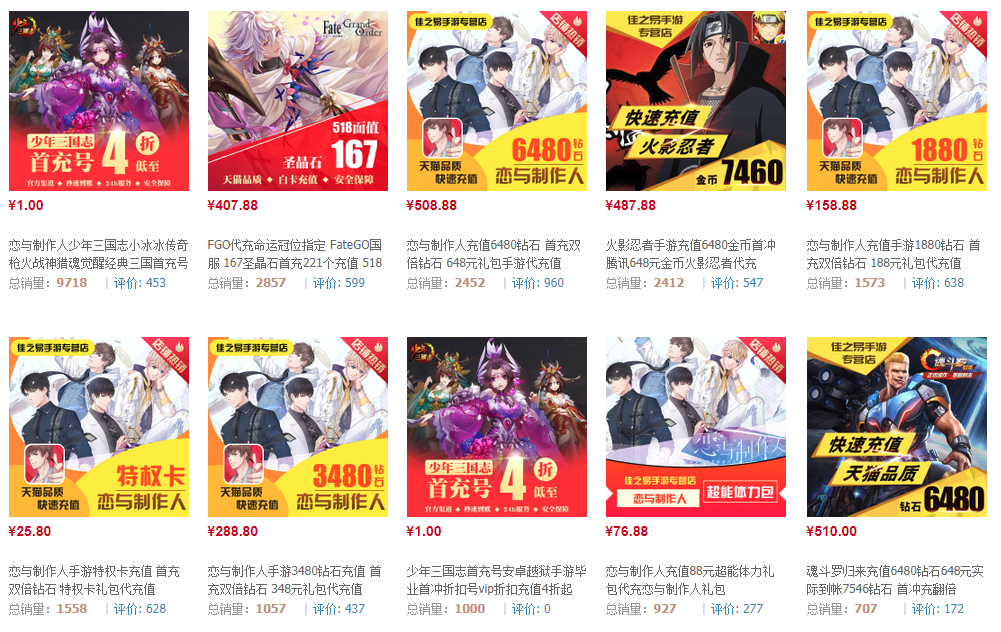View the 453 reviews link
Viewport: 1001px width, 632px height.
[x=154, y=283]
